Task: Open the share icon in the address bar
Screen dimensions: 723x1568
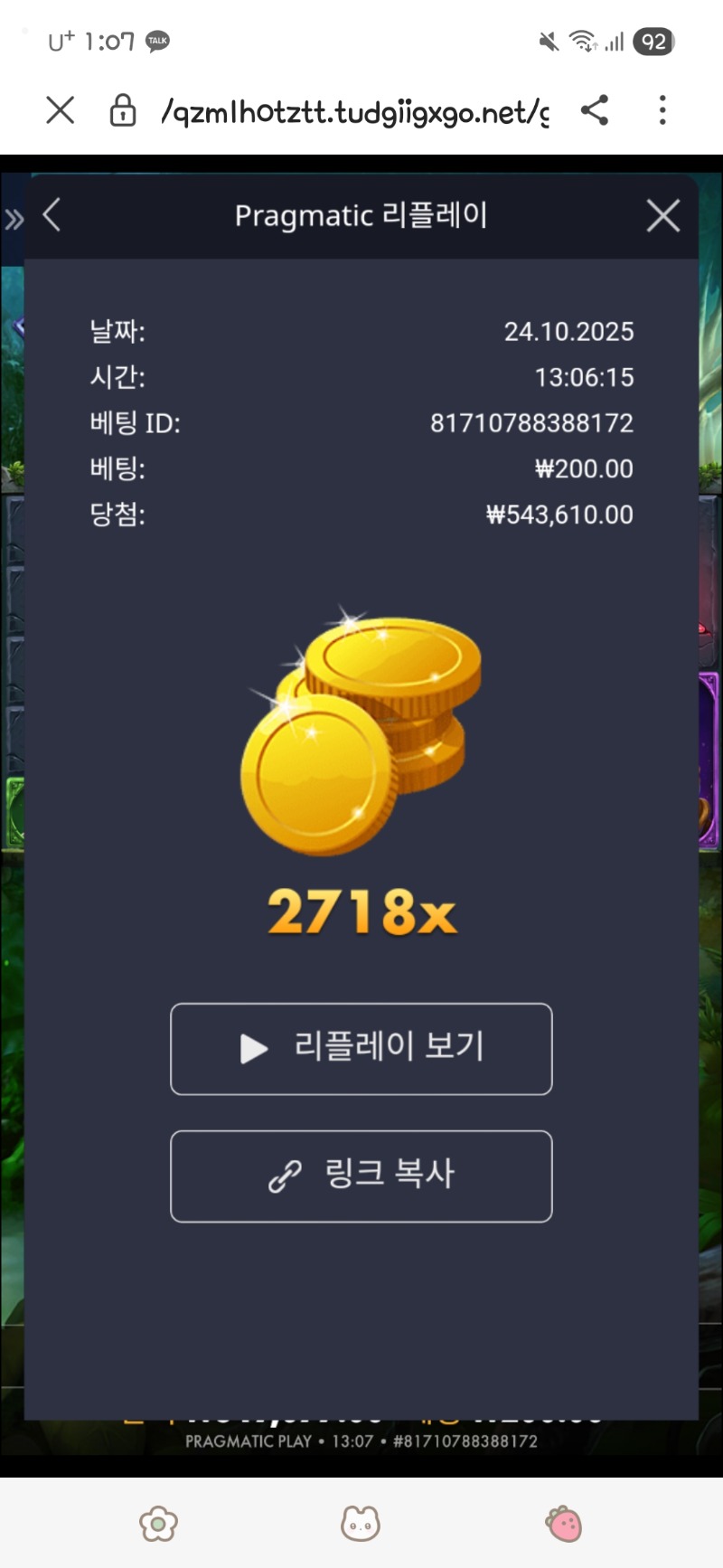Action: tap(596, 110)
